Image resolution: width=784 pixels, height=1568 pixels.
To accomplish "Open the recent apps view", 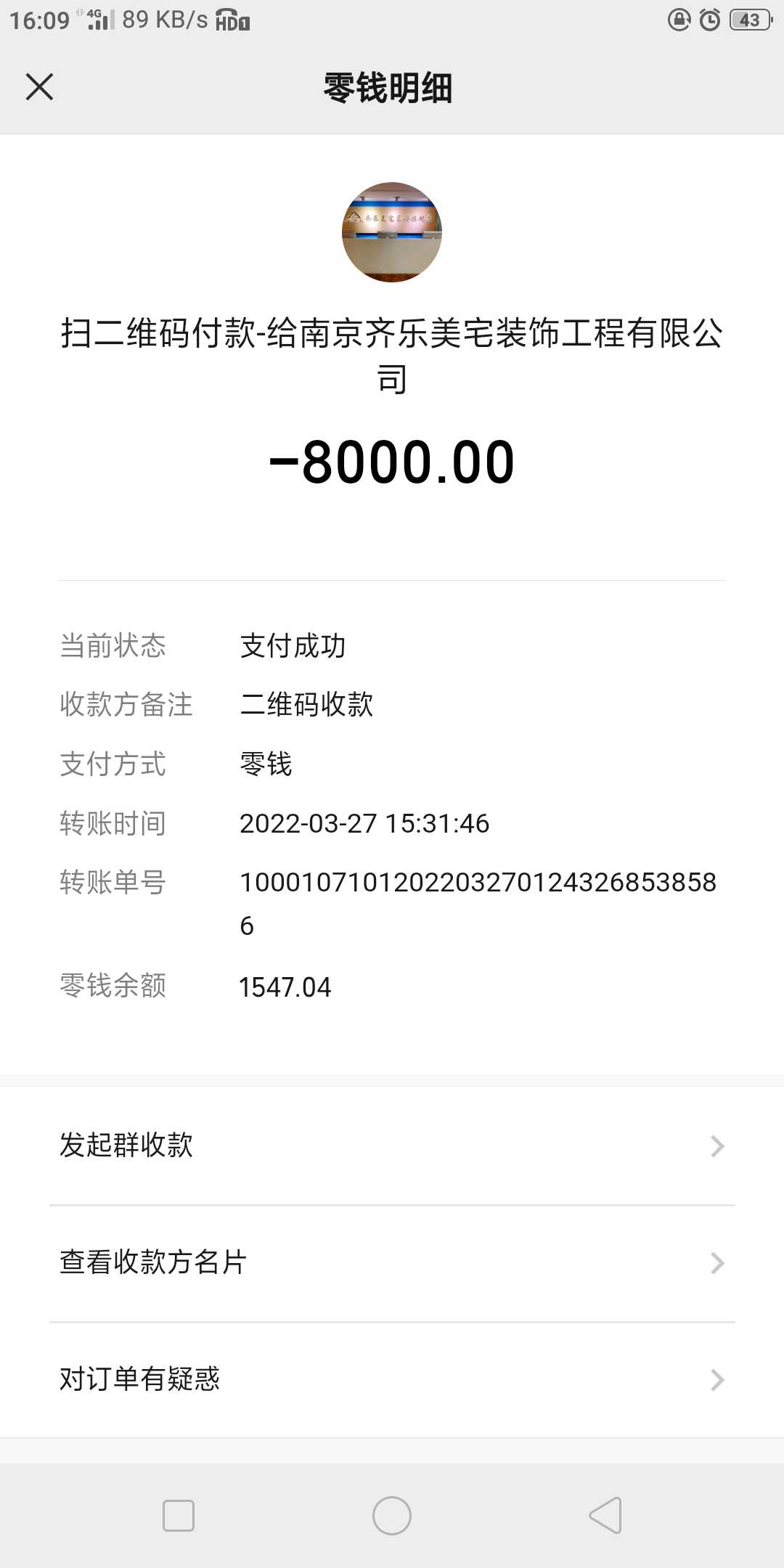I will 179,1516.
